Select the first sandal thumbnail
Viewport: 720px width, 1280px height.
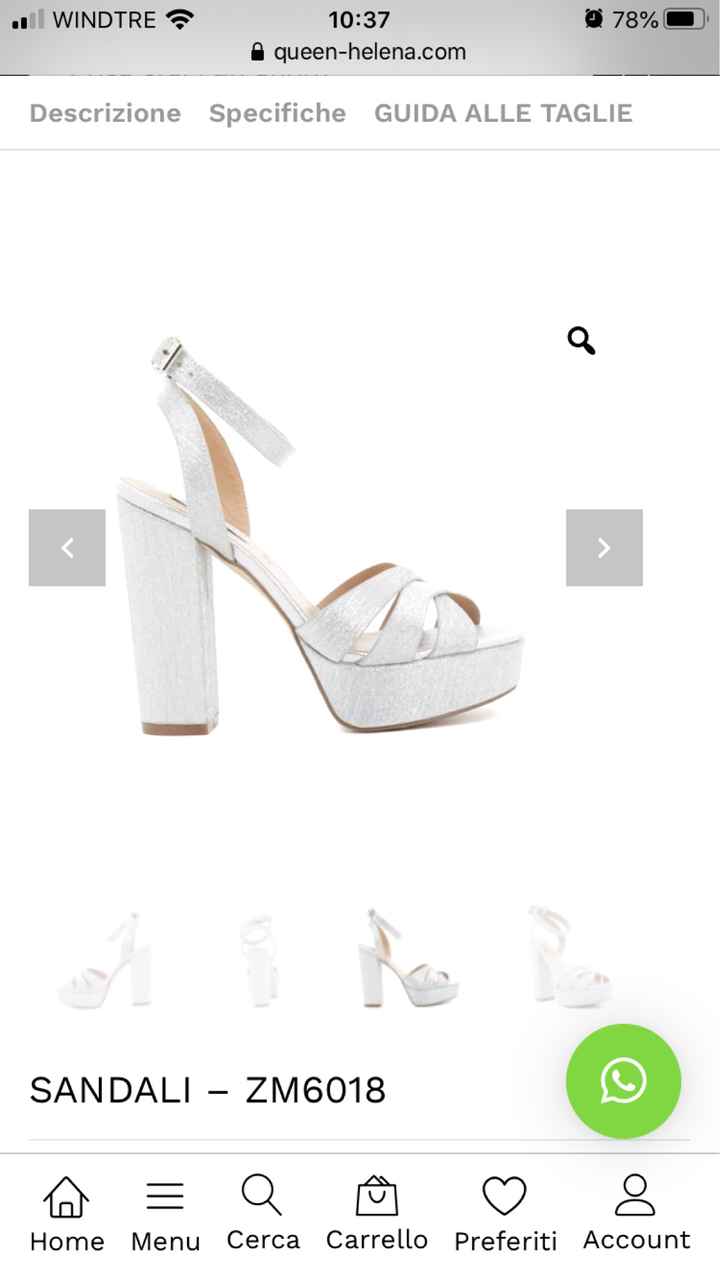coord(106,962)
